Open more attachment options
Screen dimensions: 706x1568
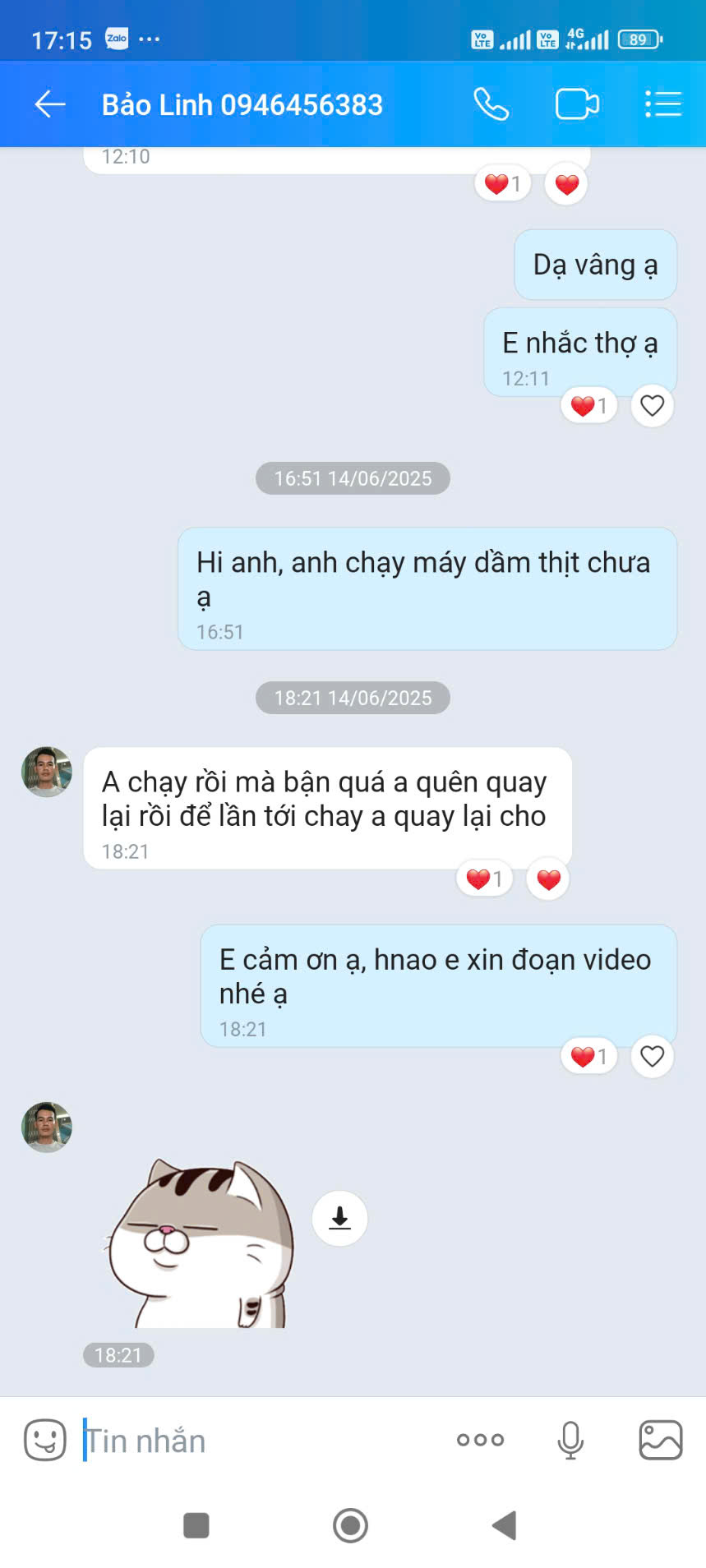pos(480,1440)
